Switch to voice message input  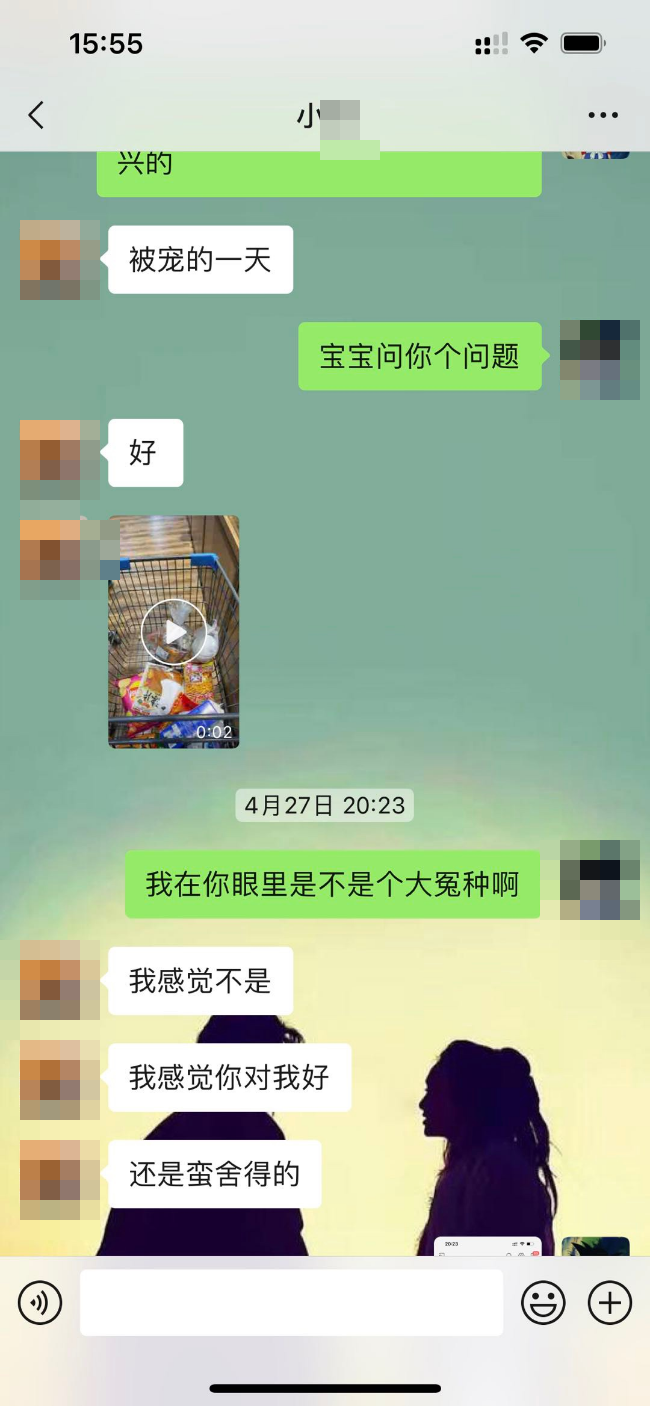pyautogui.click(x=40, y=1302)
